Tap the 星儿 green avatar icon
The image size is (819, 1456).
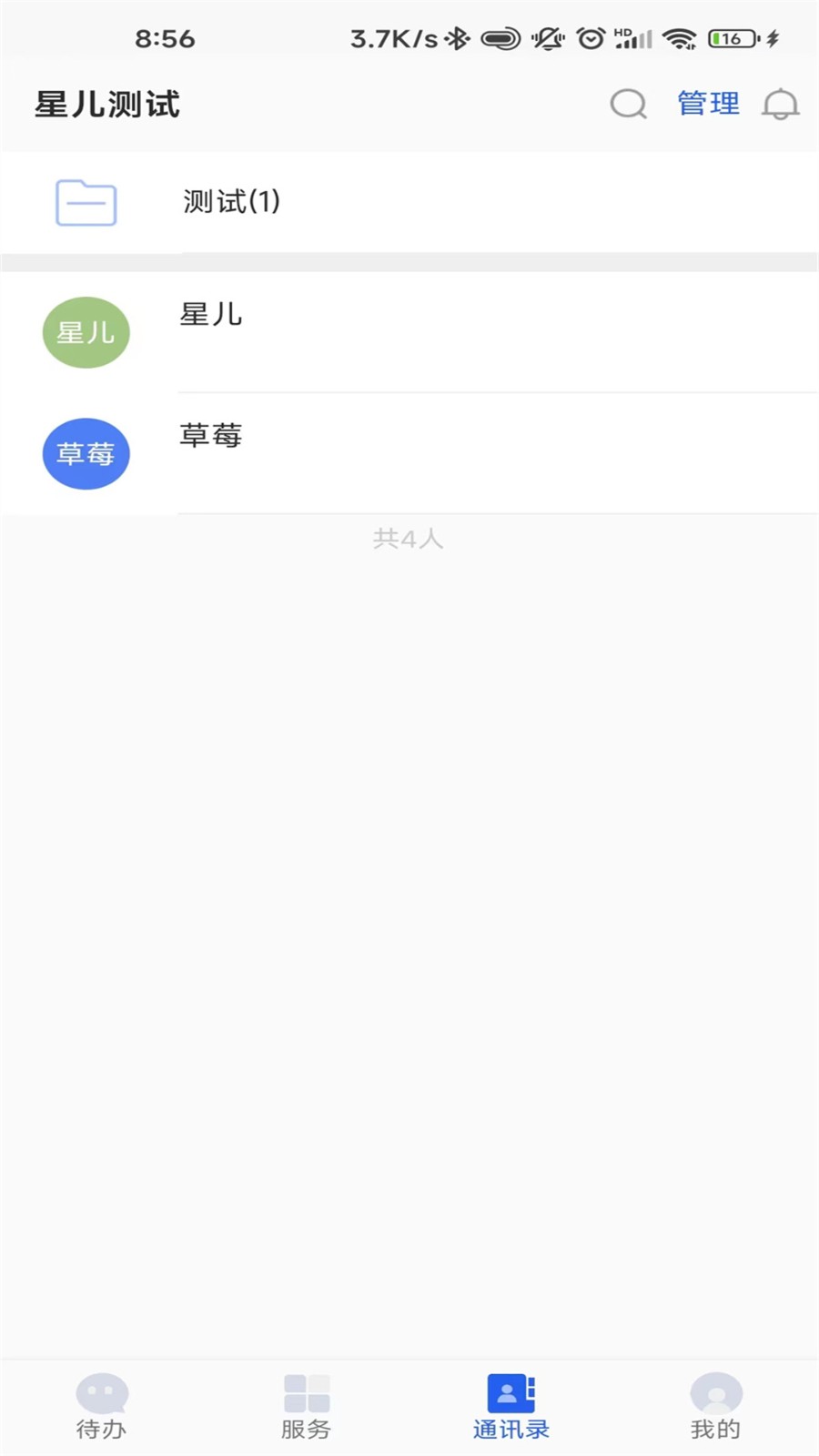click(x=86, y=332)
